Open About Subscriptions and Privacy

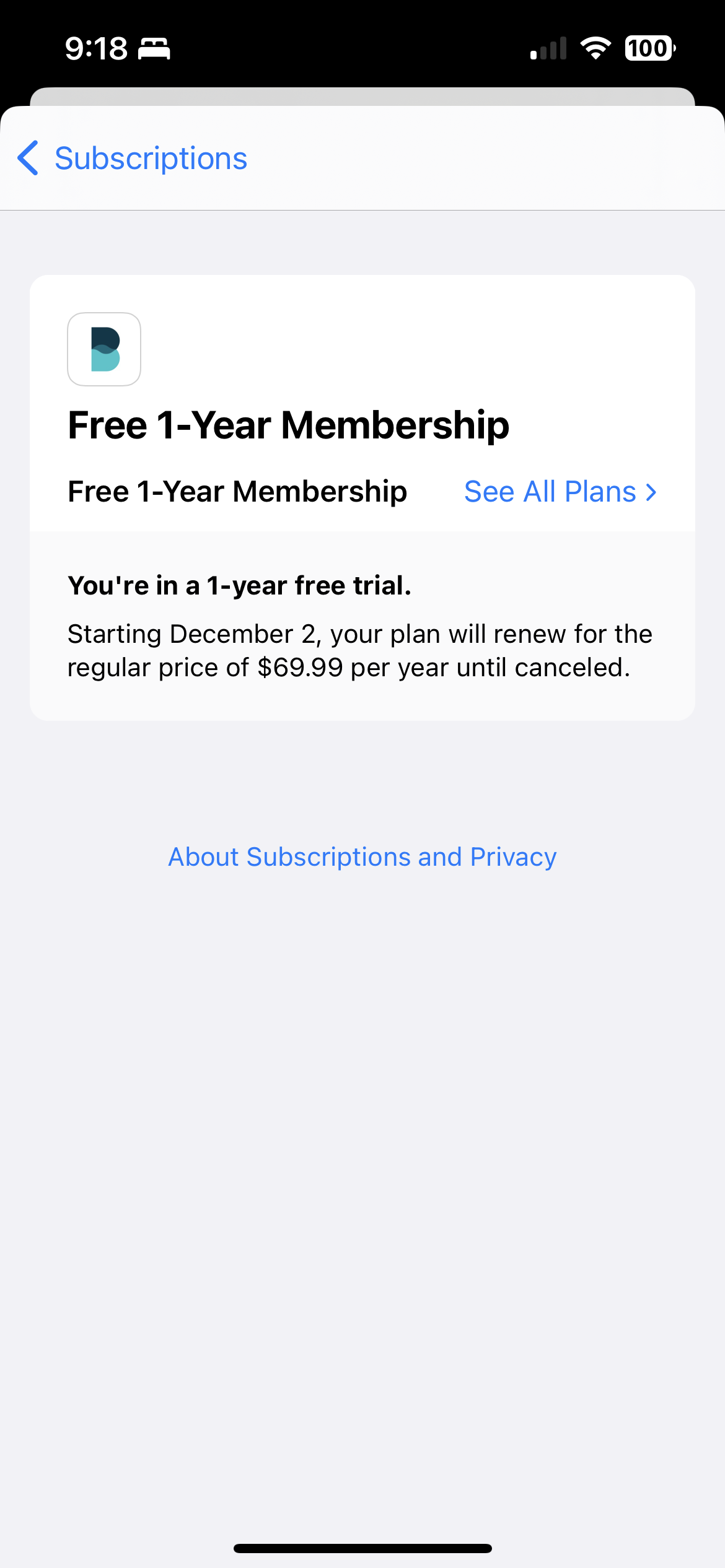pyautogui.click(x=362, y=857)
